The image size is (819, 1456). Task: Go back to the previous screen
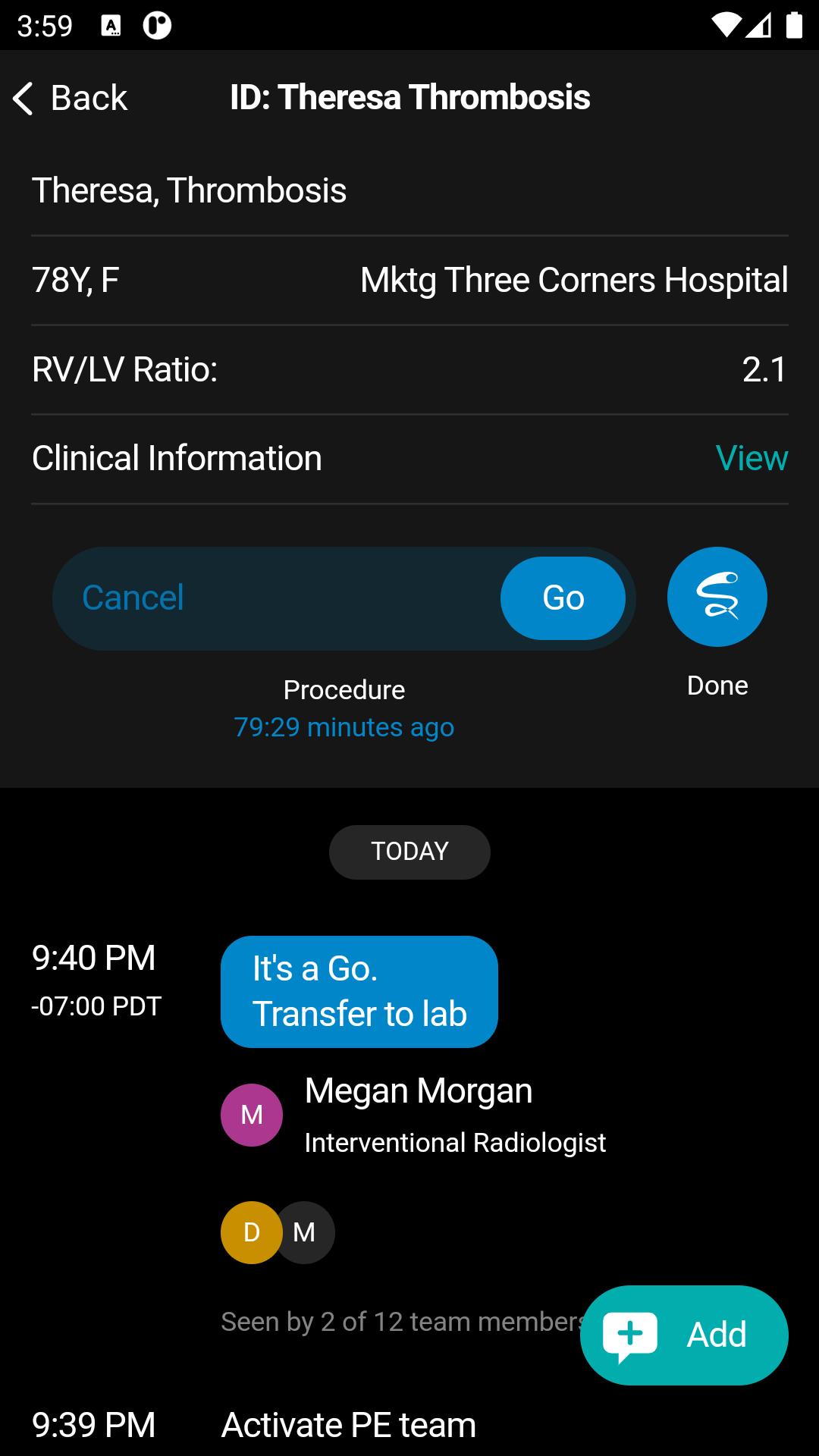tap(71, 99)
